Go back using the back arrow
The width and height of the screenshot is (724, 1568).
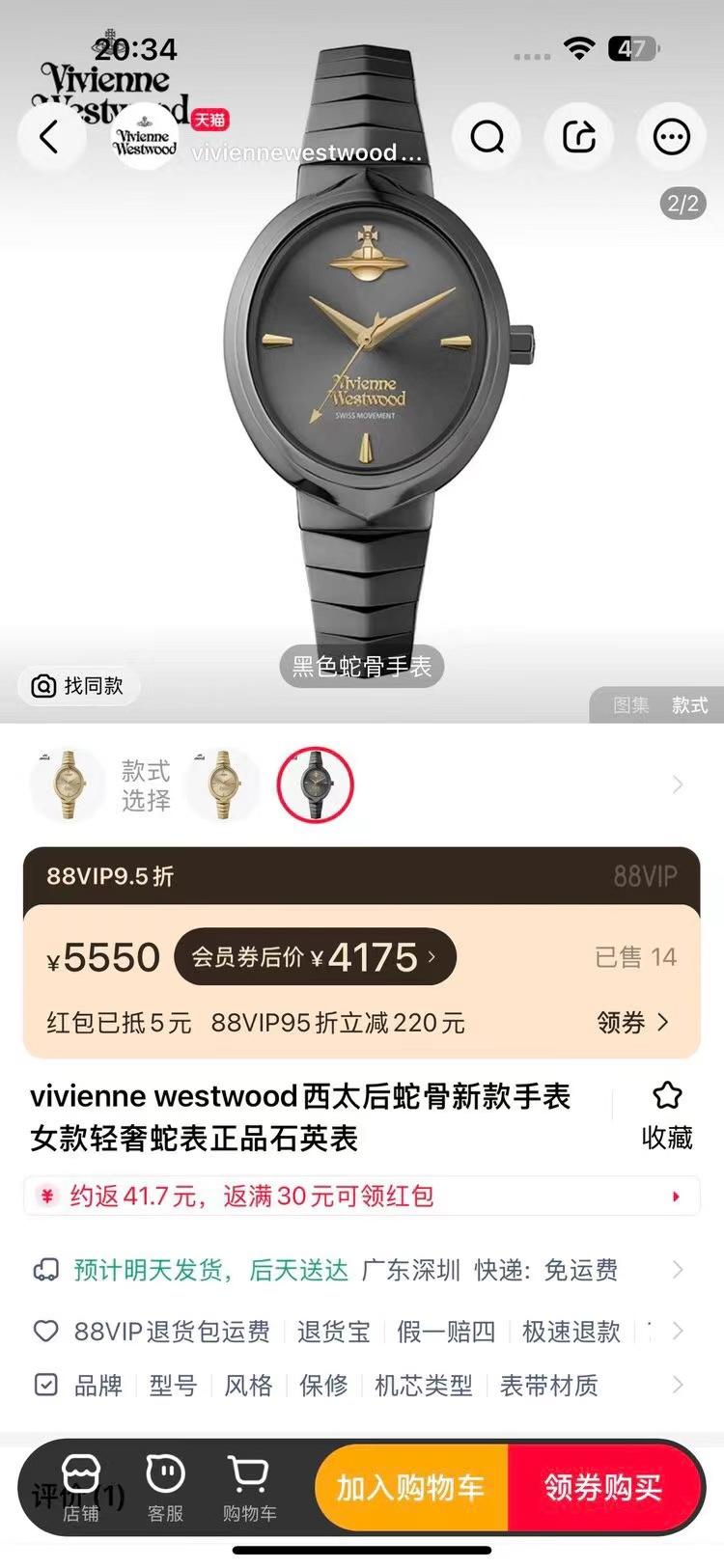(x=50, y=137)
